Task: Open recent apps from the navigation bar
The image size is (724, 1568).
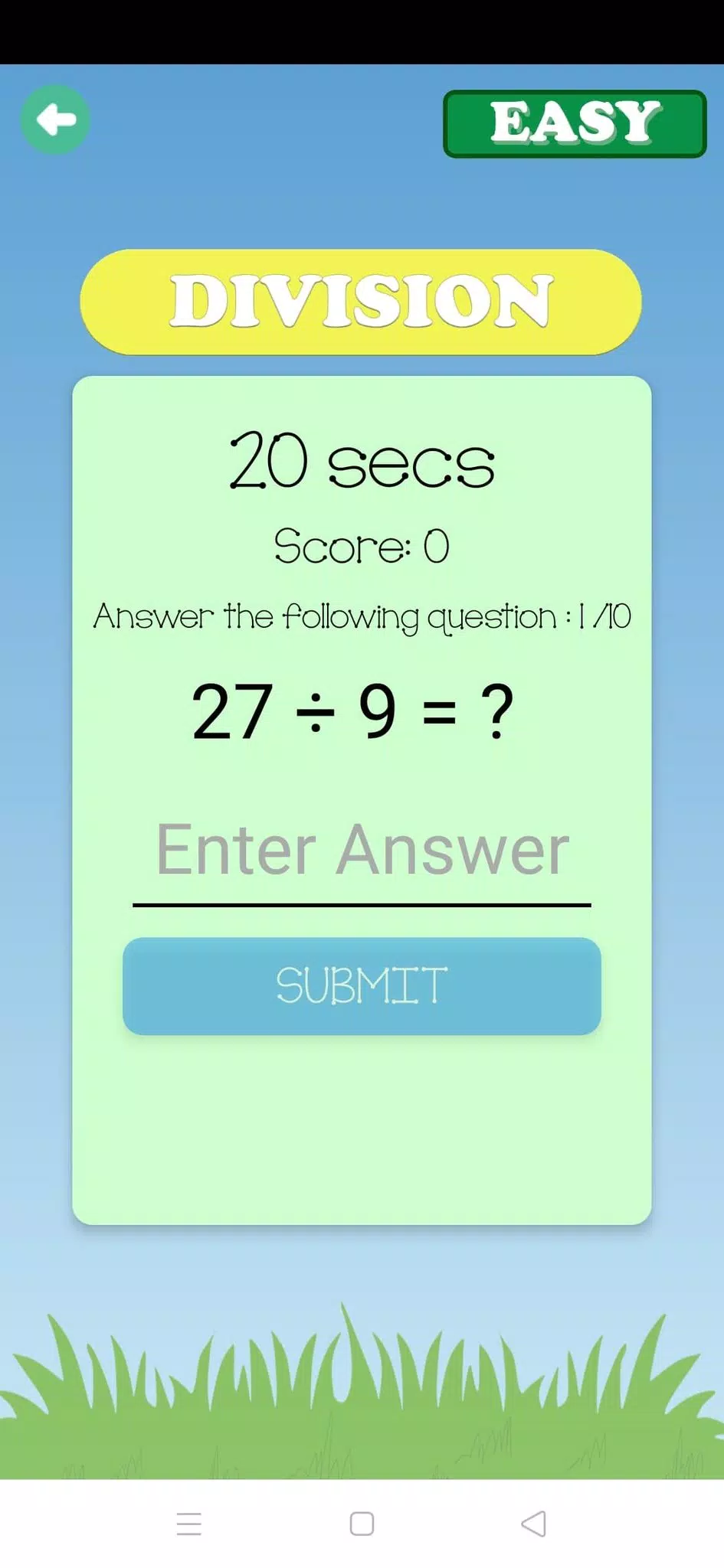Action: tap(188, 1524)
